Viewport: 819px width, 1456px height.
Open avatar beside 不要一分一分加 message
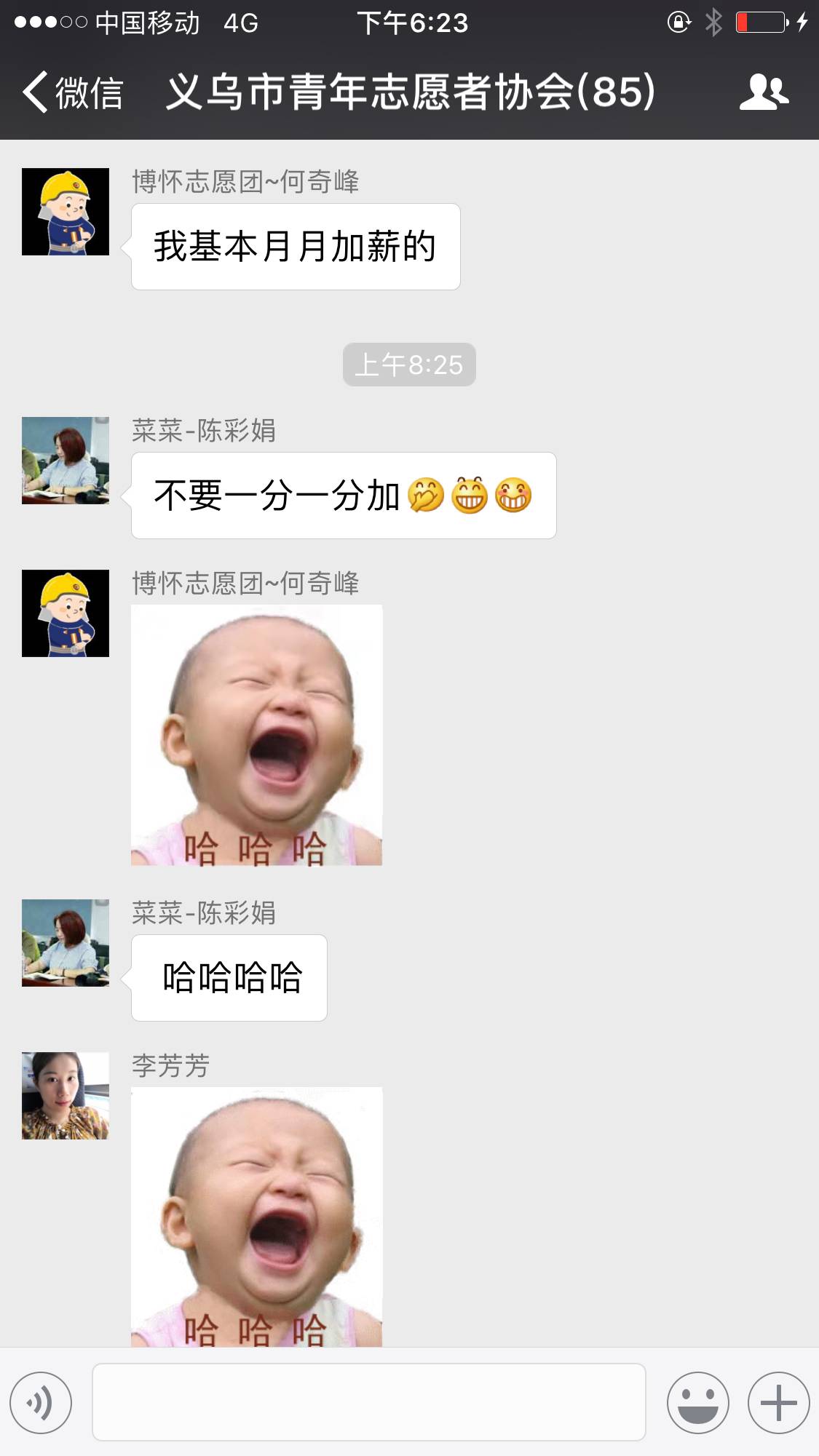tap(66, 461)
